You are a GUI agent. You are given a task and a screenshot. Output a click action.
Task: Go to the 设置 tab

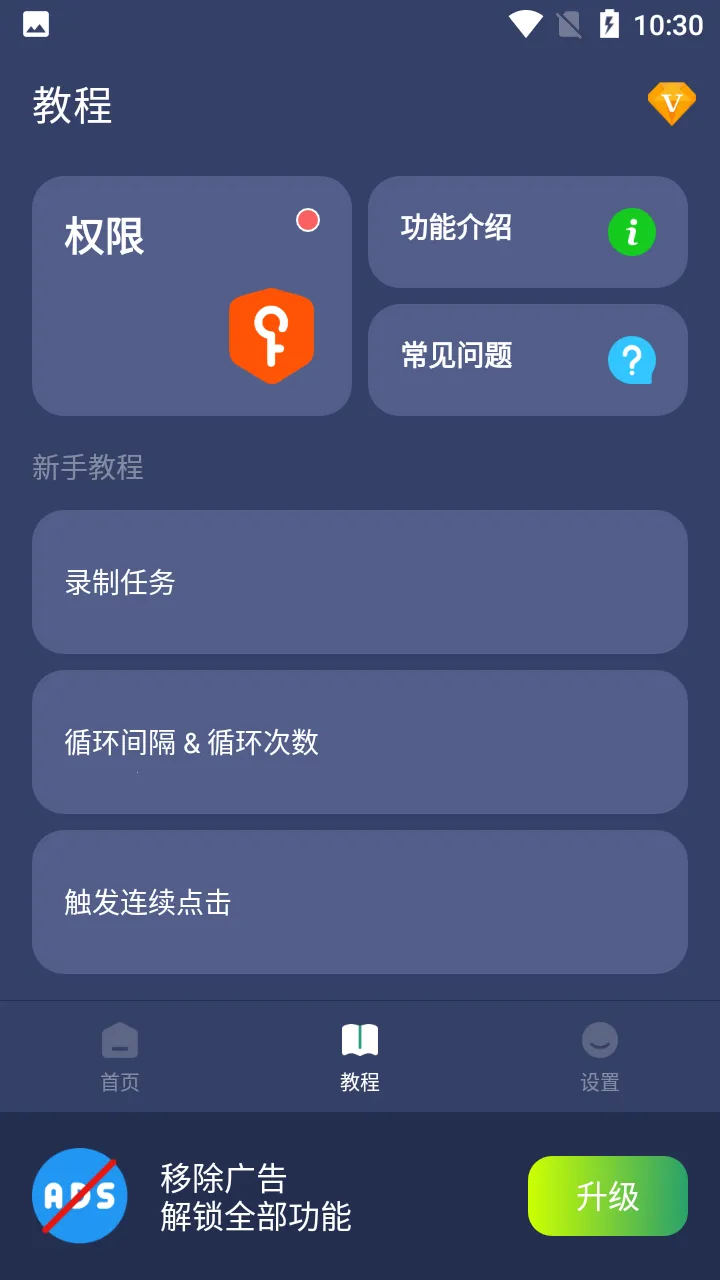600,1057
